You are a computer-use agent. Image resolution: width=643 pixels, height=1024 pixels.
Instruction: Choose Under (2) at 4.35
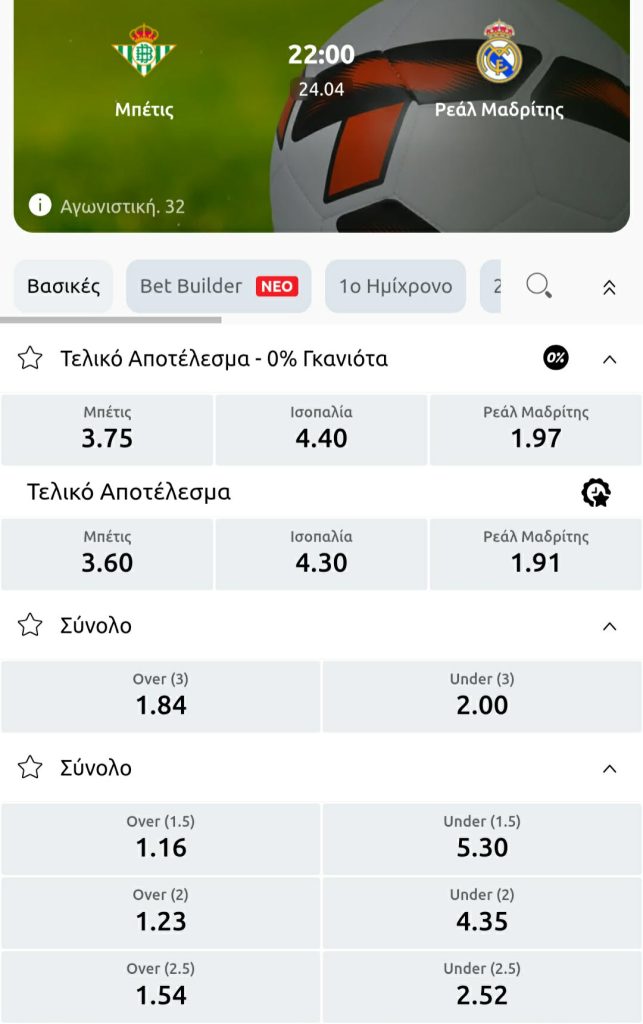482,912
